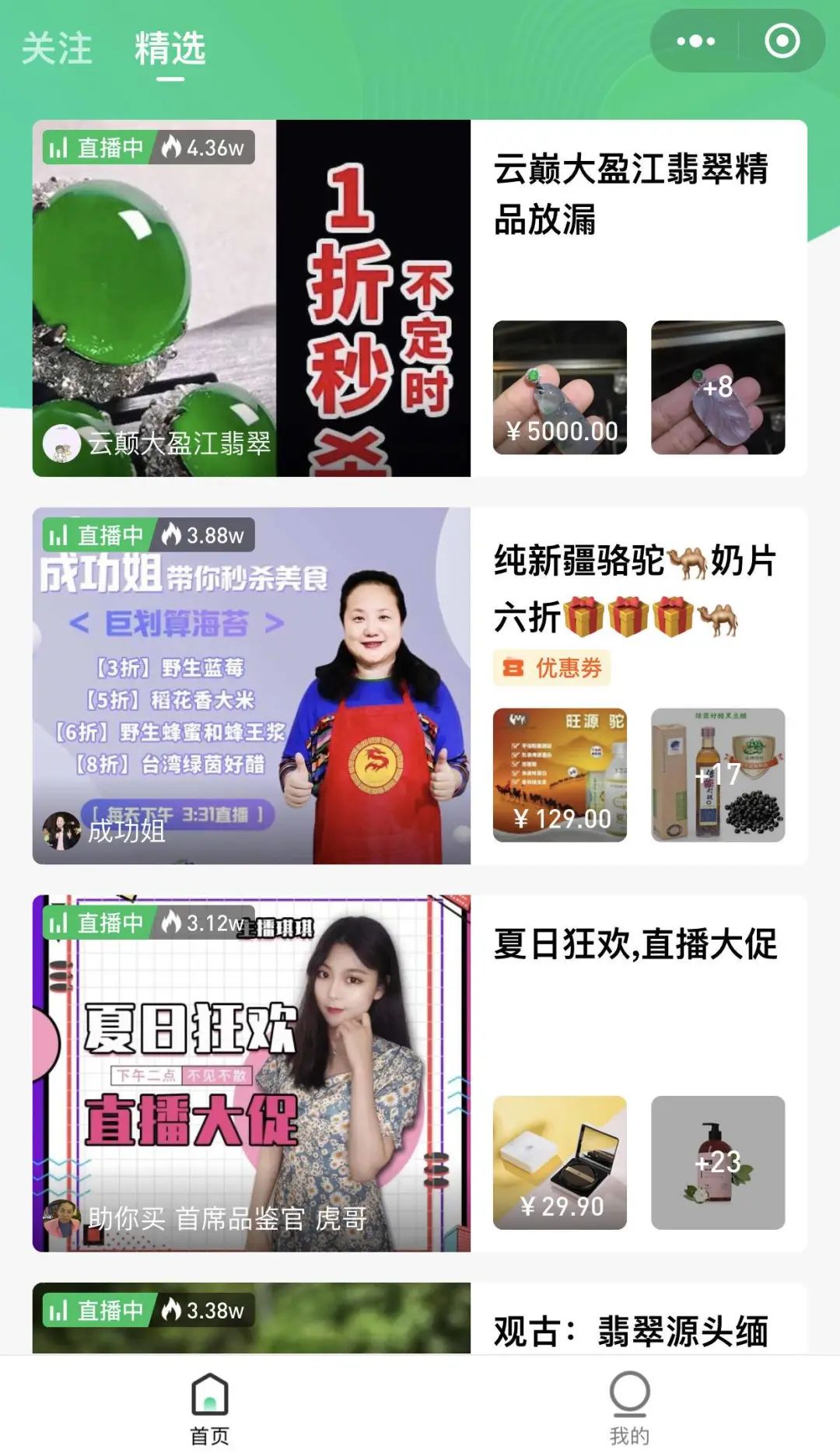
Task: Show the +17 more products from 成功姐
Action: click(x=717, y=775)
